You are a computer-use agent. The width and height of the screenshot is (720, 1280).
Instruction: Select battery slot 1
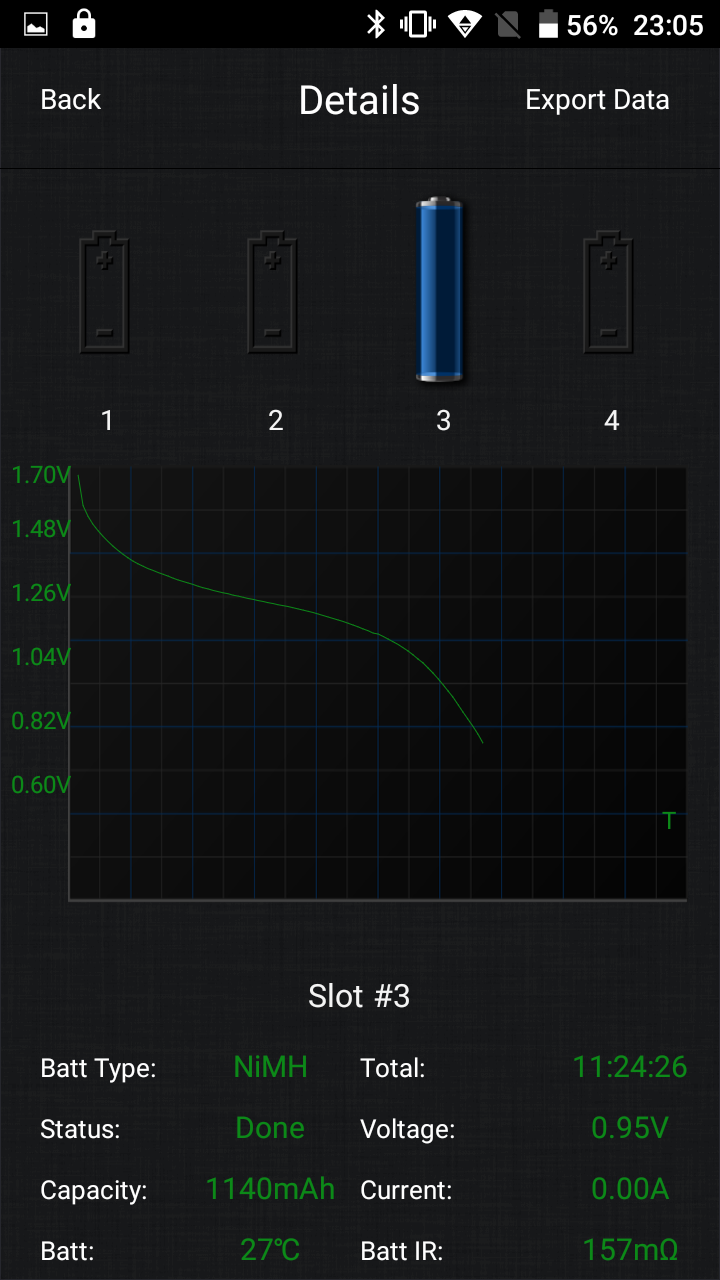pos(105,292)
